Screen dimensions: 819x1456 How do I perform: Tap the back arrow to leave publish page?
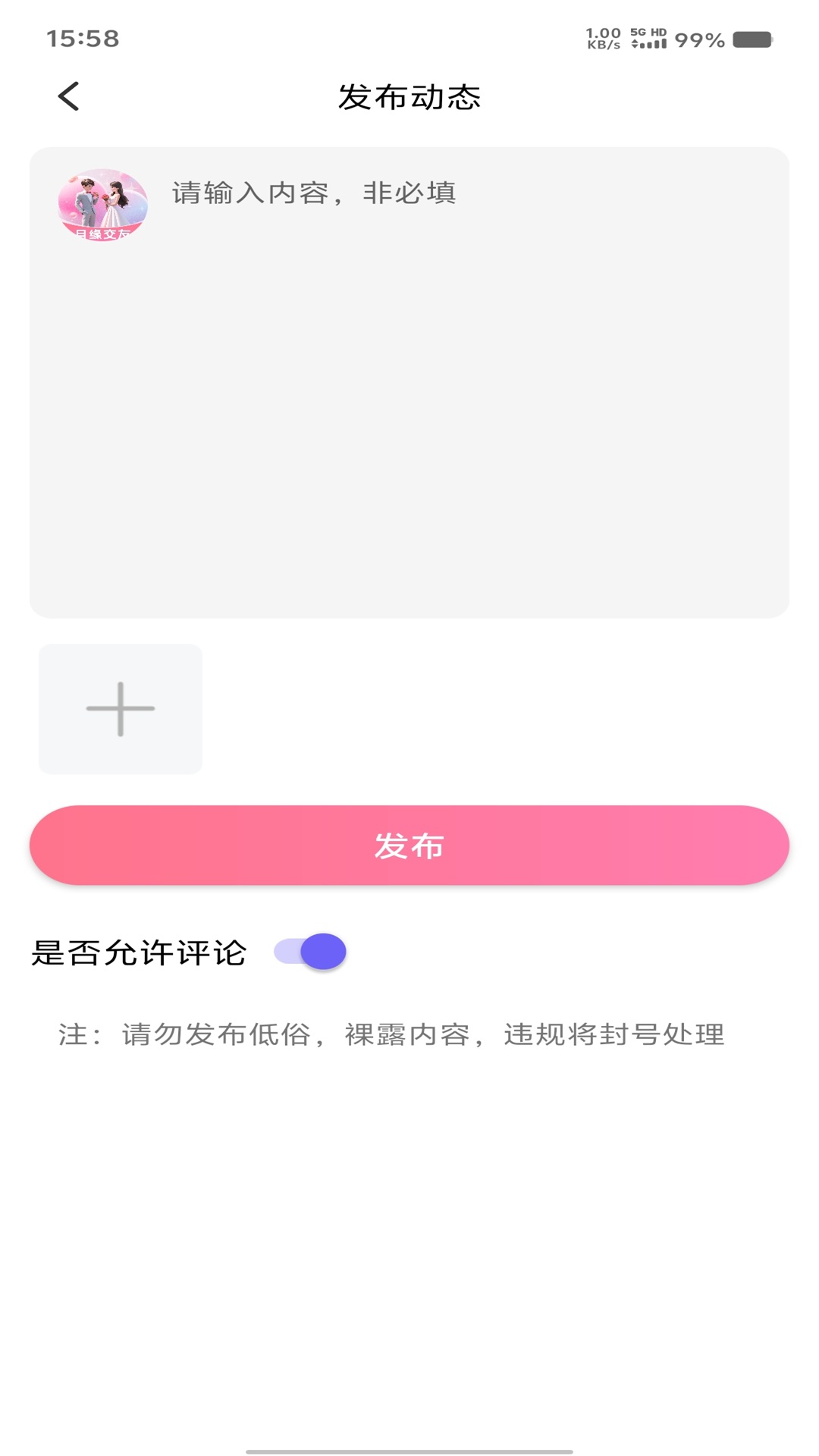[x=69, y=96]
